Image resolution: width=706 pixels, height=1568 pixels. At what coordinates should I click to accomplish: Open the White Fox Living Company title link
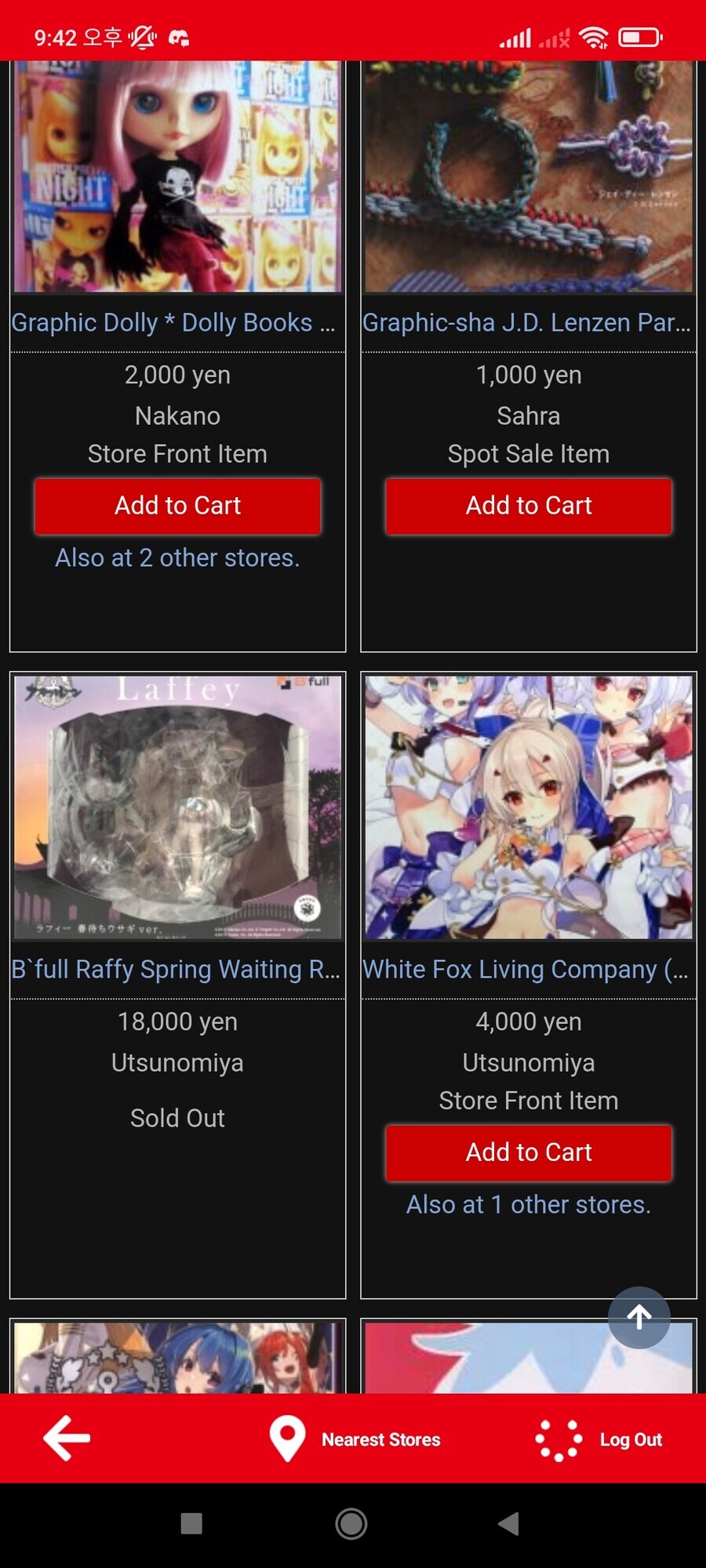524,970
